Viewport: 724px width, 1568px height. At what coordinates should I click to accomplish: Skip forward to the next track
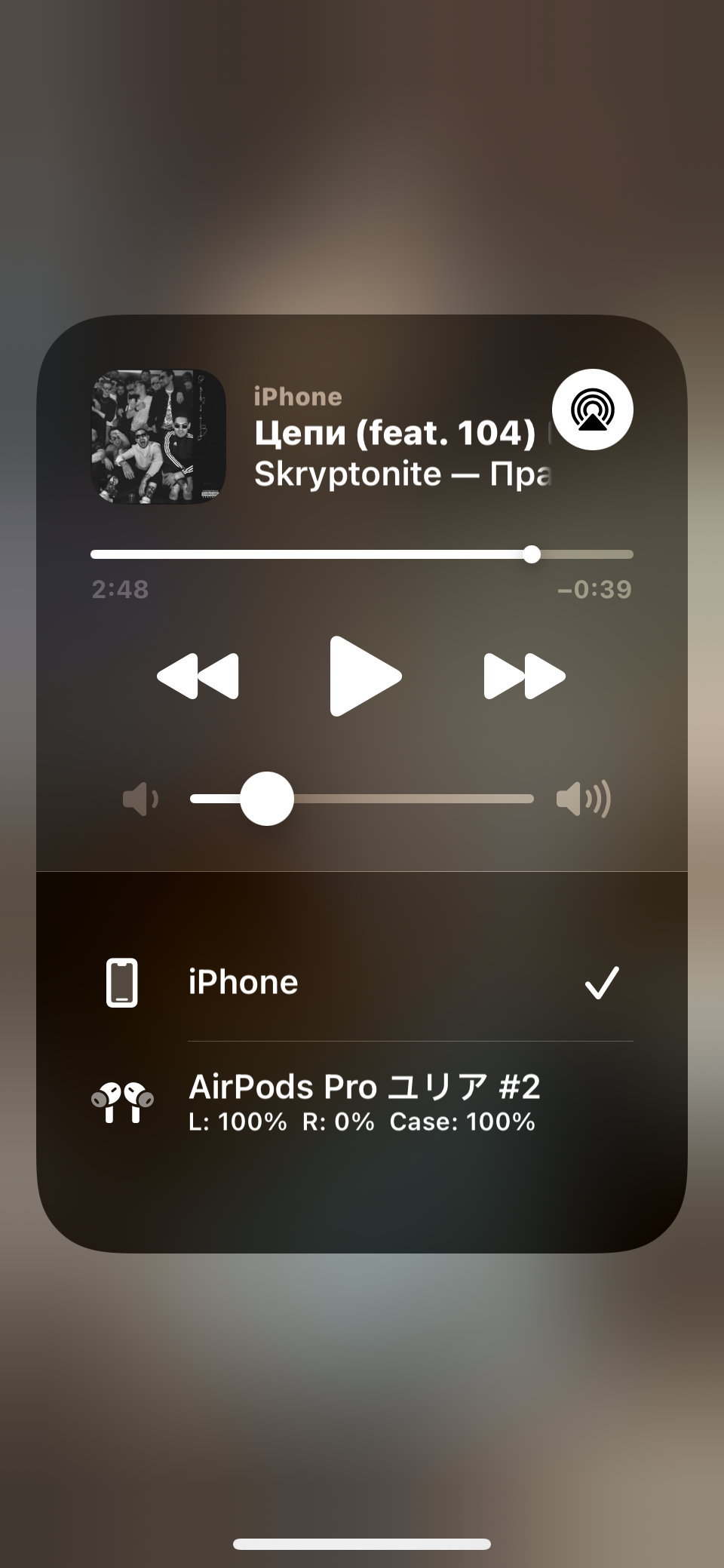point(524,676)
